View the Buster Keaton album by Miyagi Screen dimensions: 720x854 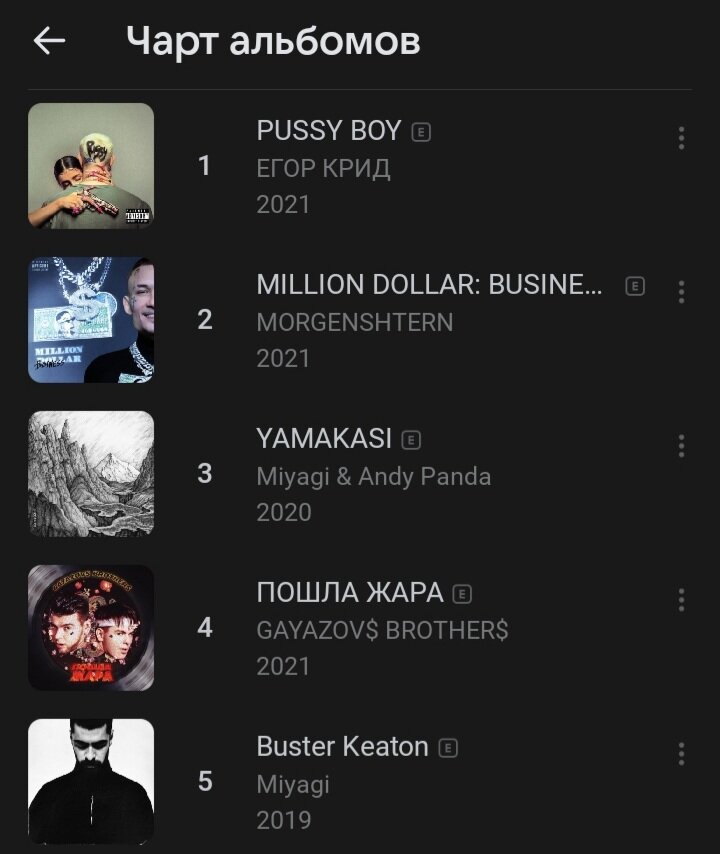(x=342, y=747)
